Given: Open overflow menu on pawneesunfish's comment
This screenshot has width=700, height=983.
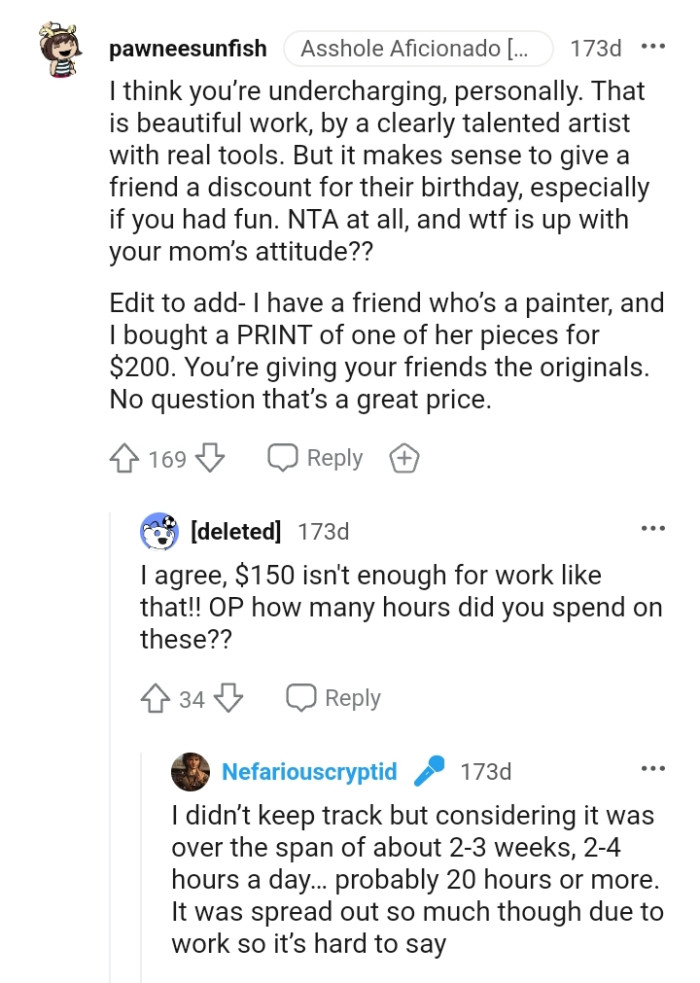Looking at the screenshot, I should click(653, 47).
